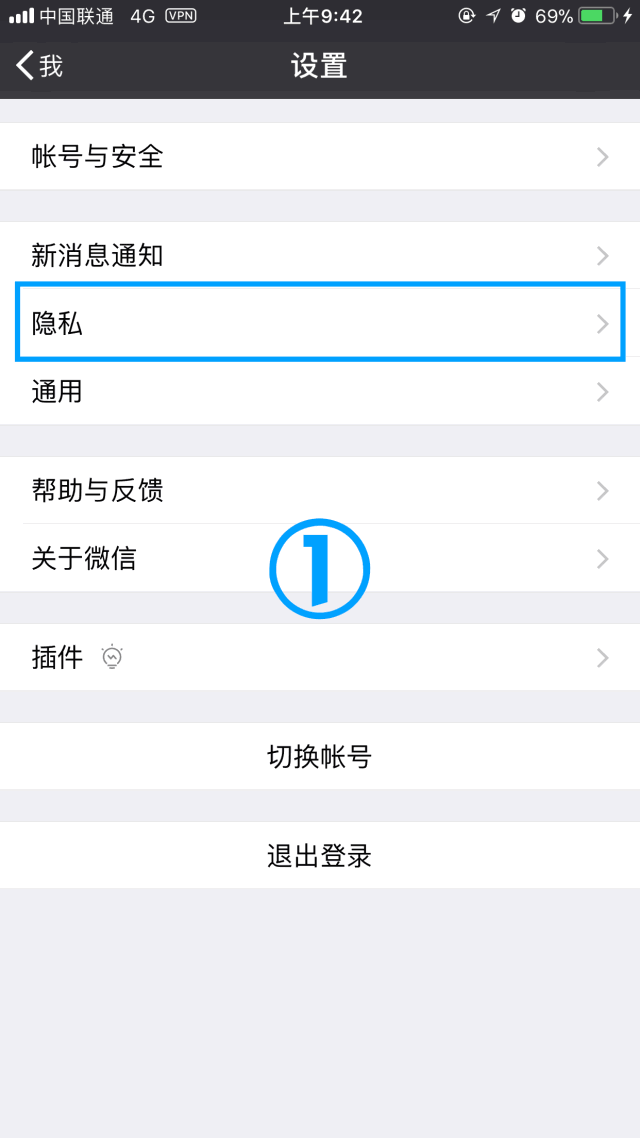Go back to the 我 page
Image resolution: width=640 pixels, height=1138 pixels.
click(x=40, y=66)
